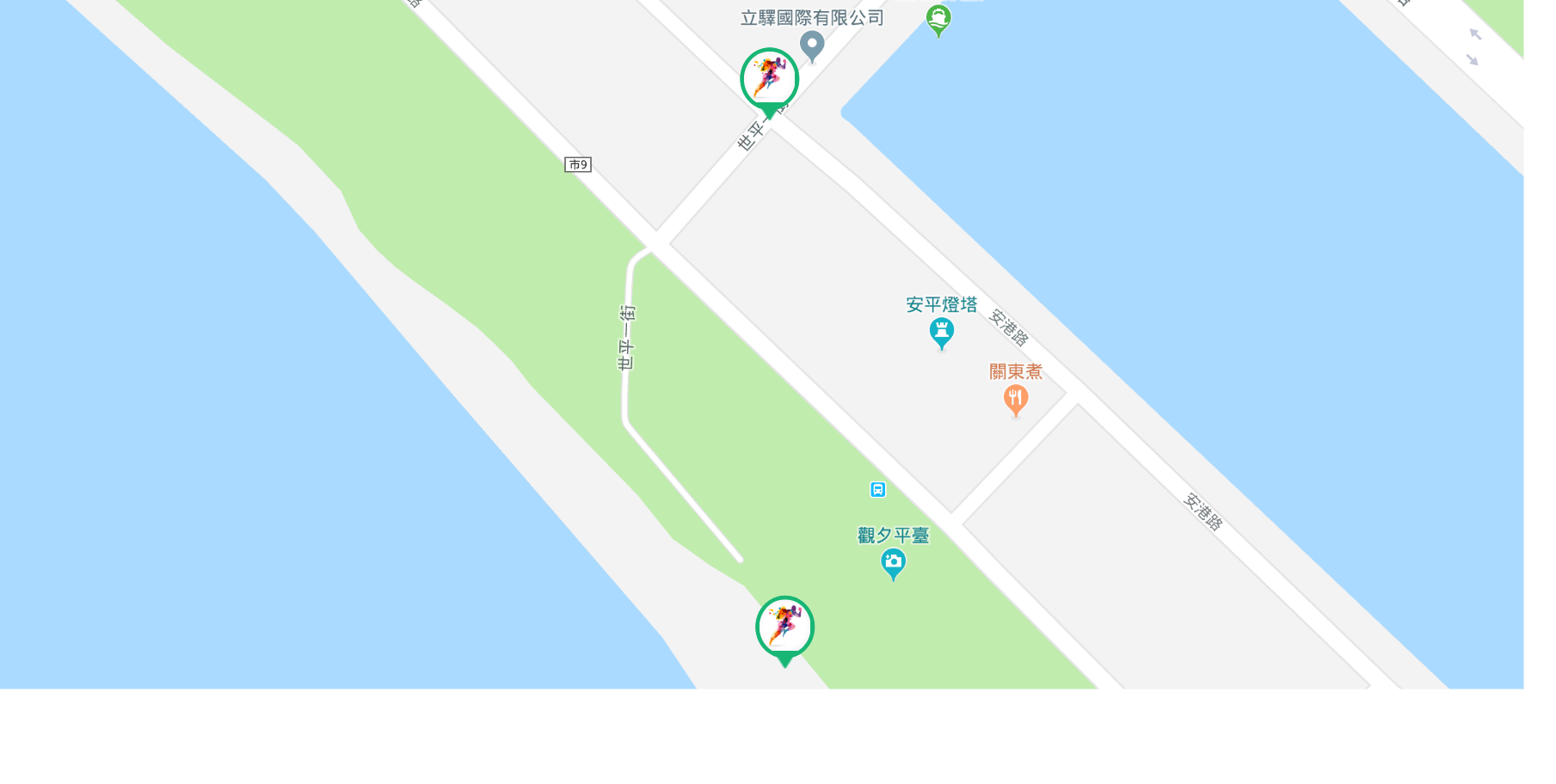Select the 立驛國際有限公司 location pin
The image size is (1556, 784).
tap(812, 45)
